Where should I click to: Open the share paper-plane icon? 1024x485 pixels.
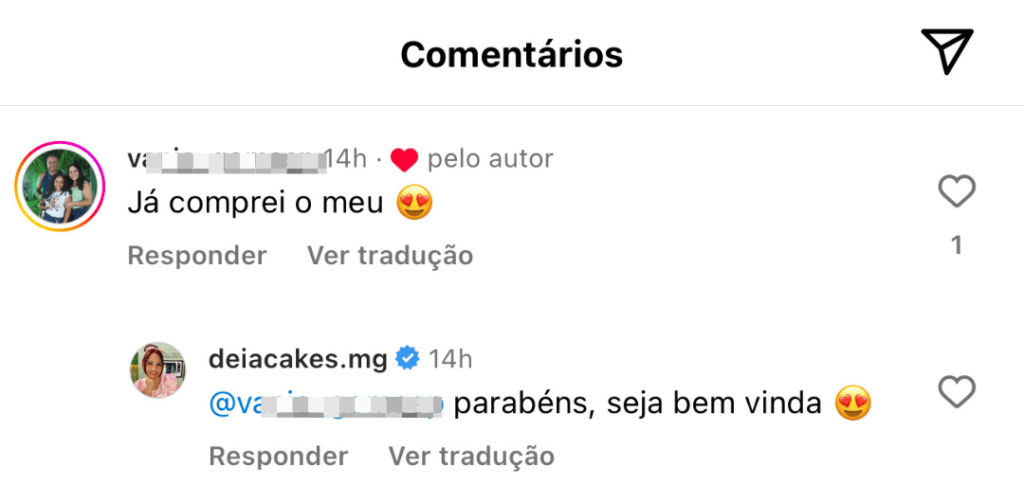click(948, 51)
